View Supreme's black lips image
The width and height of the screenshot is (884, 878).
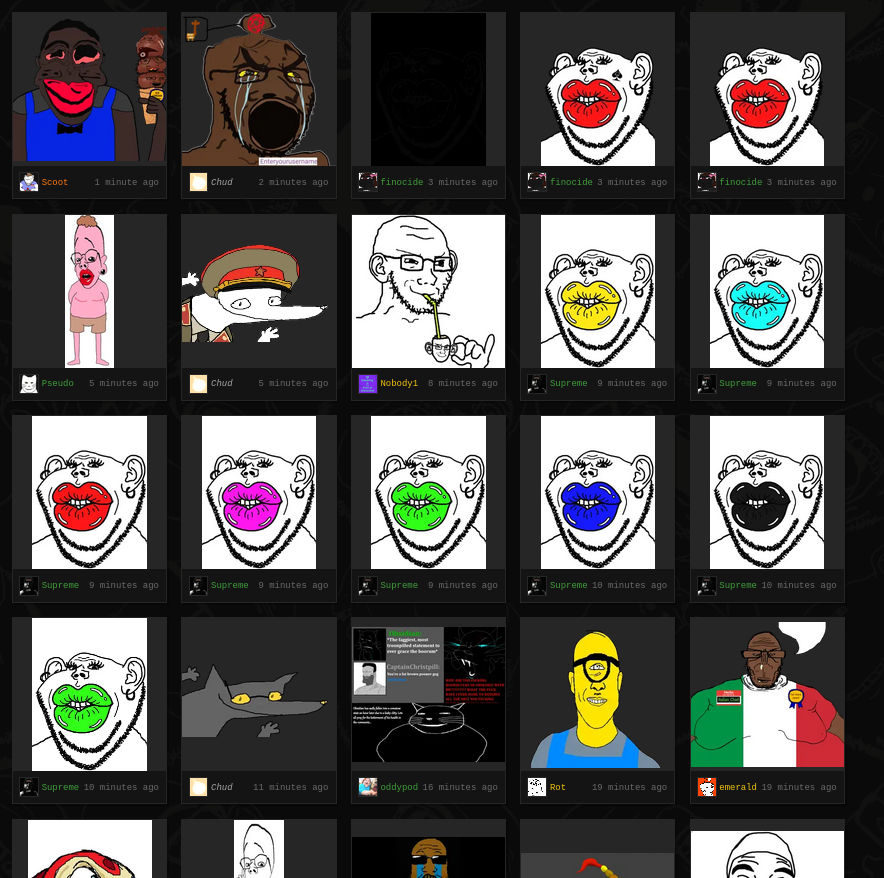tap(767, 493)
